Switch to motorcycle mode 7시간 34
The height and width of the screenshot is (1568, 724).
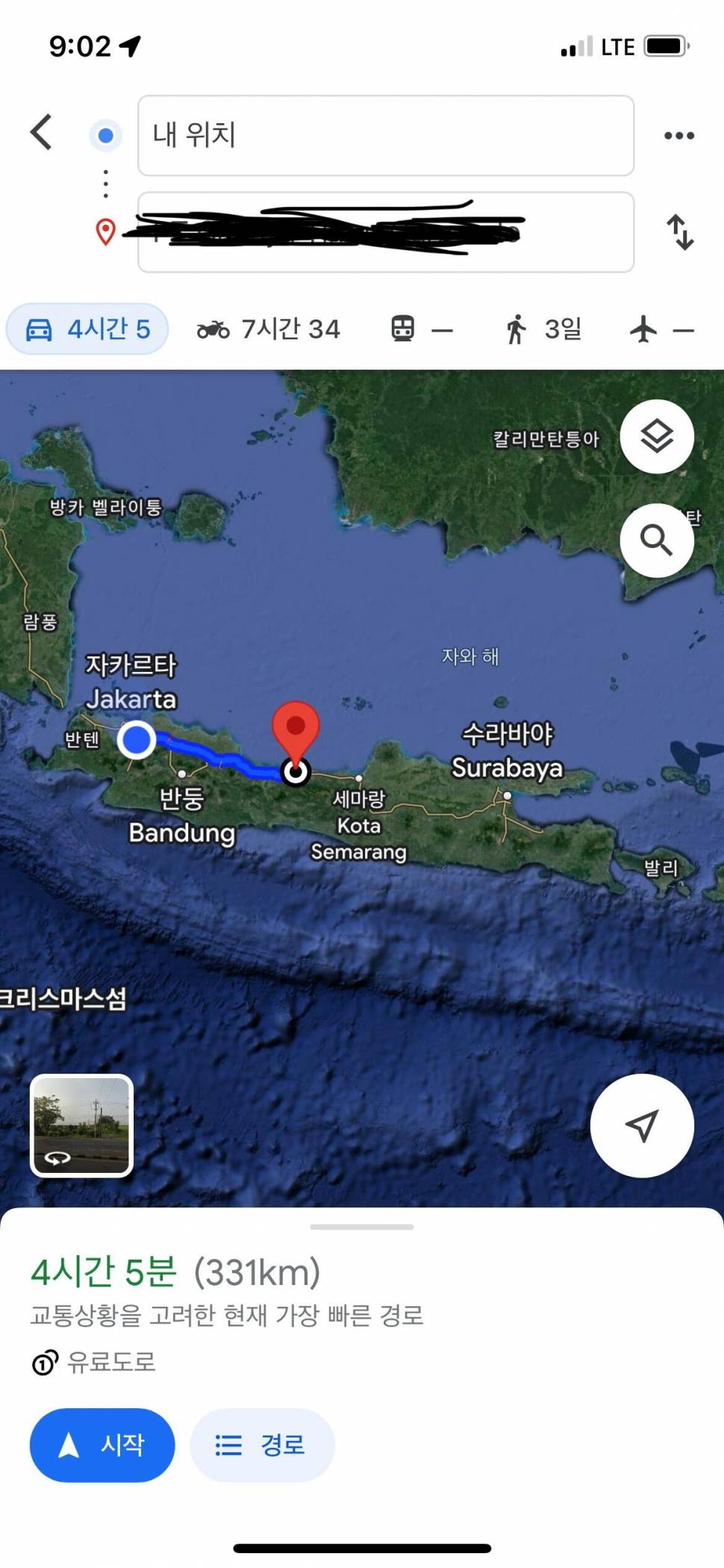click(269, 329)
